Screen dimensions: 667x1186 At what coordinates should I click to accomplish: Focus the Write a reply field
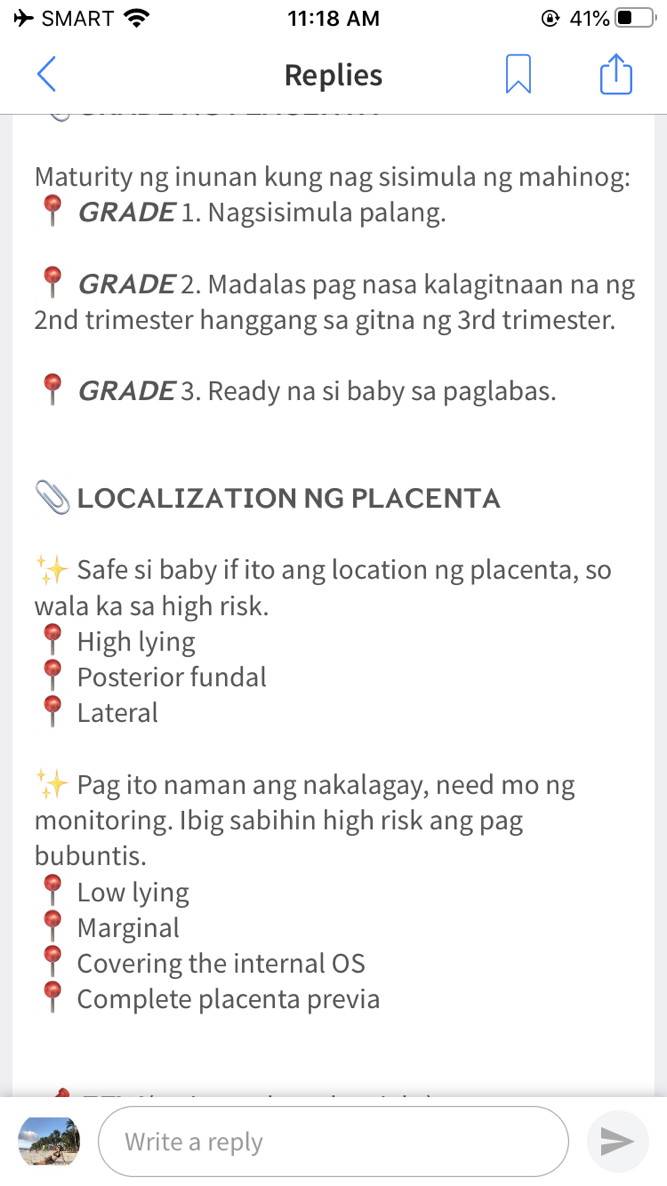pyautogui.click(x=333, y=1141)
